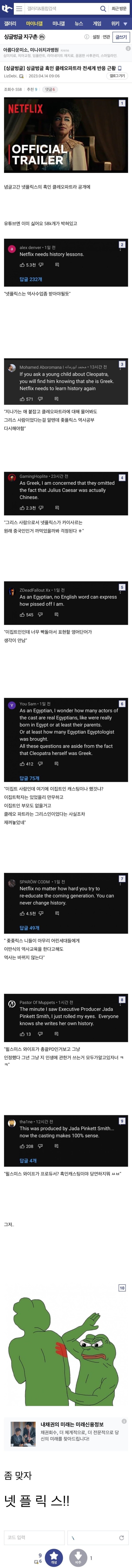Image resolution: width=132 pixels, height=1568 pixels.
Task: Switch to the 위키 tab
Action: [114, 24]
